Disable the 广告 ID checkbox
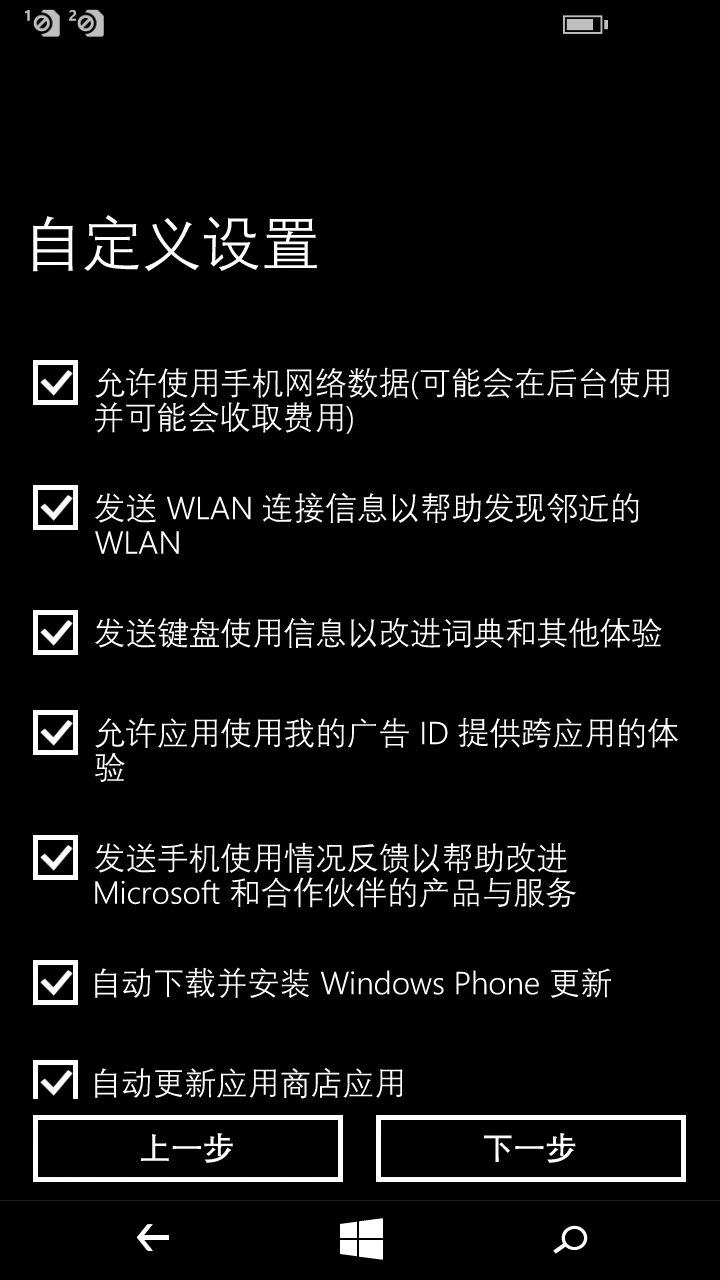 tap(55, 733)
